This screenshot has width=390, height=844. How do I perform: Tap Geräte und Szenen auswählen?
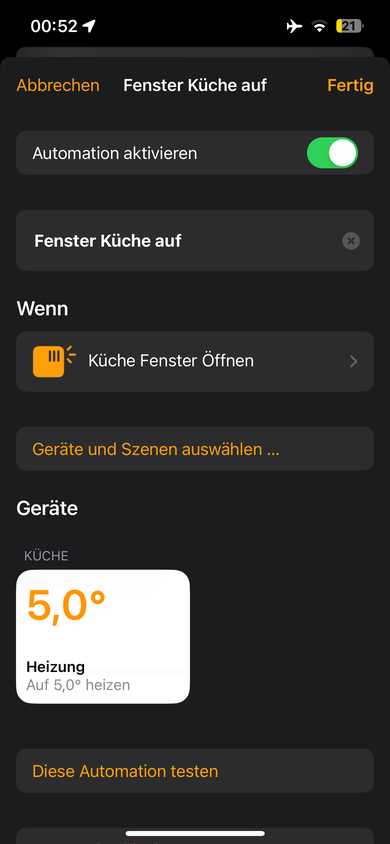[x=195, y=449]
